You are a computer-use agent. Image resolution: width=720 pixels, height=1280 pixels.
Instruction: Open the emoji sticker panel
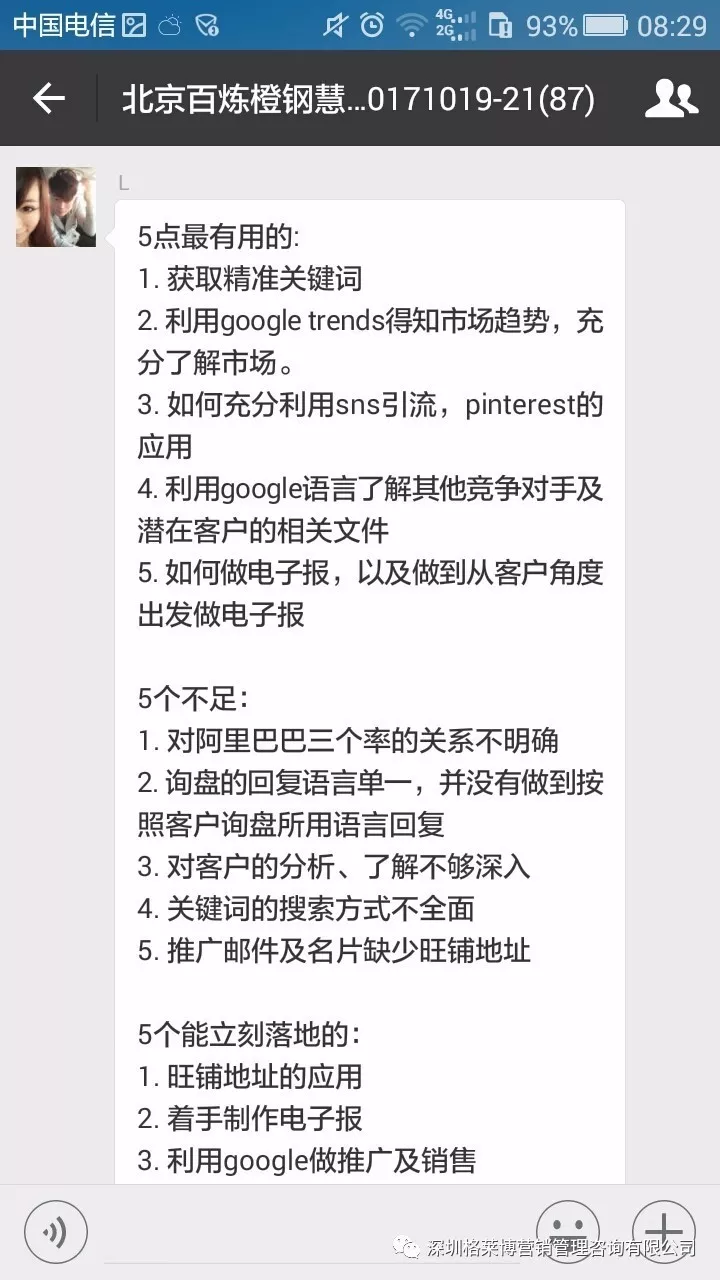(x=567, y=1230)
